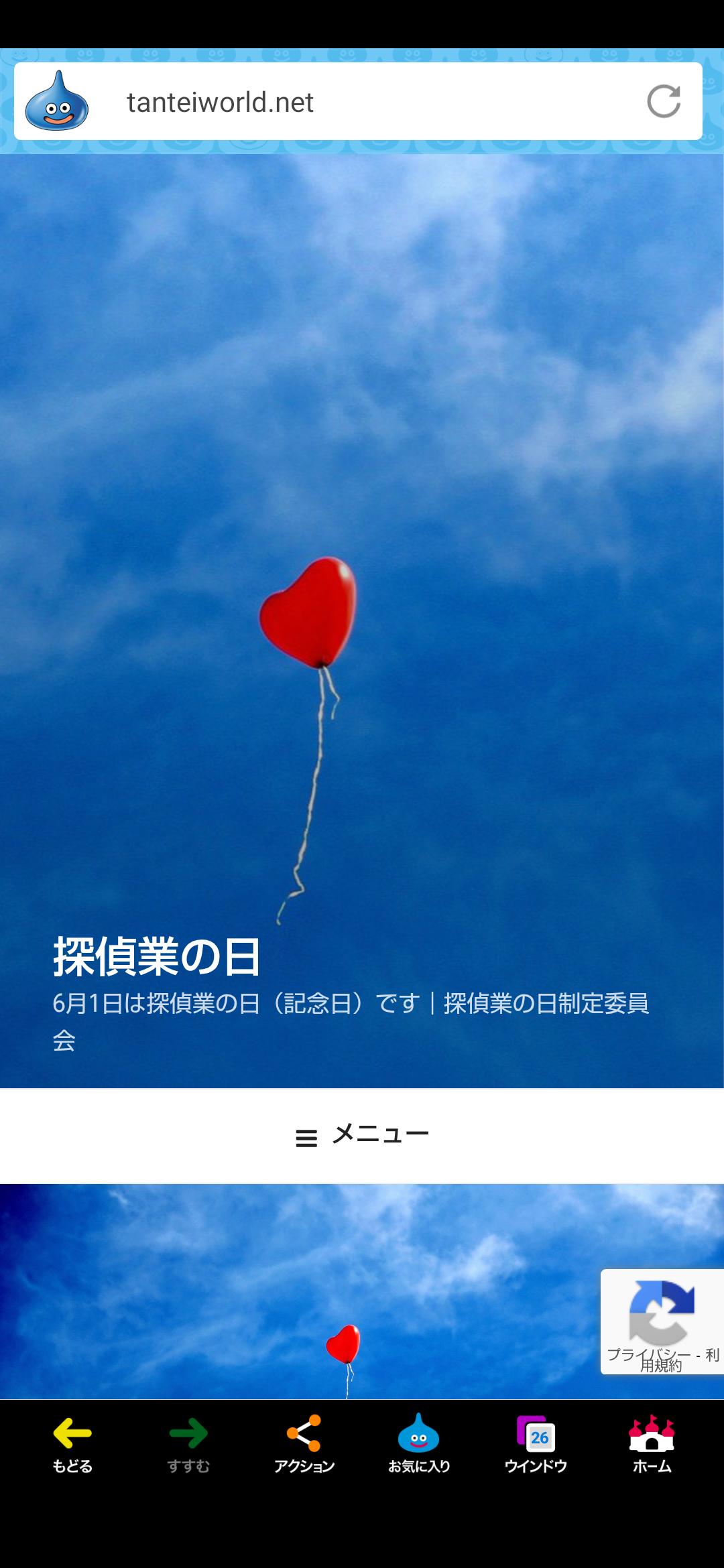Go to the ホーム page
Screen dimensions: 724x1568
(652, 1445)
